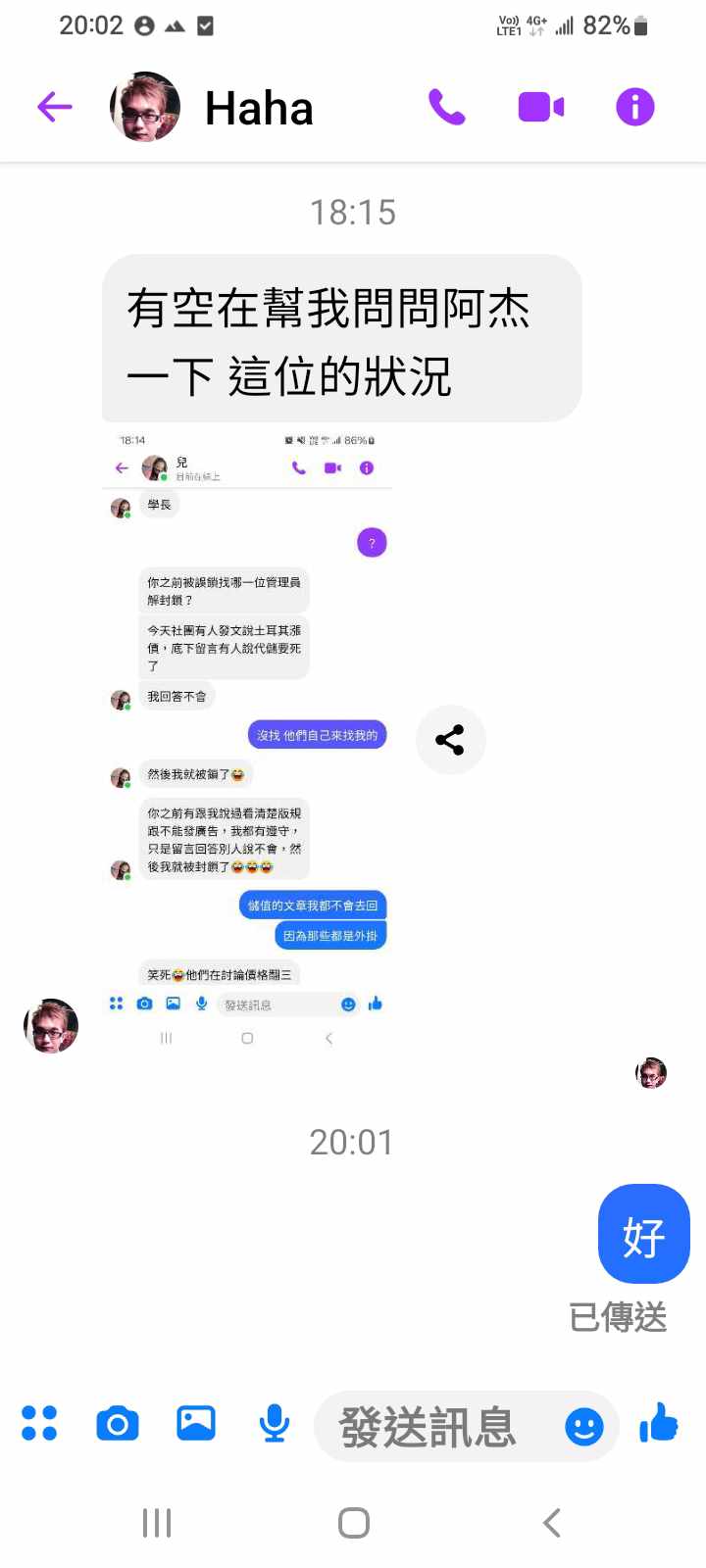706x1568 pixels.
Task: Open the emoji picker smiley
Action: pyautogui.click(x=584, y=1427)
